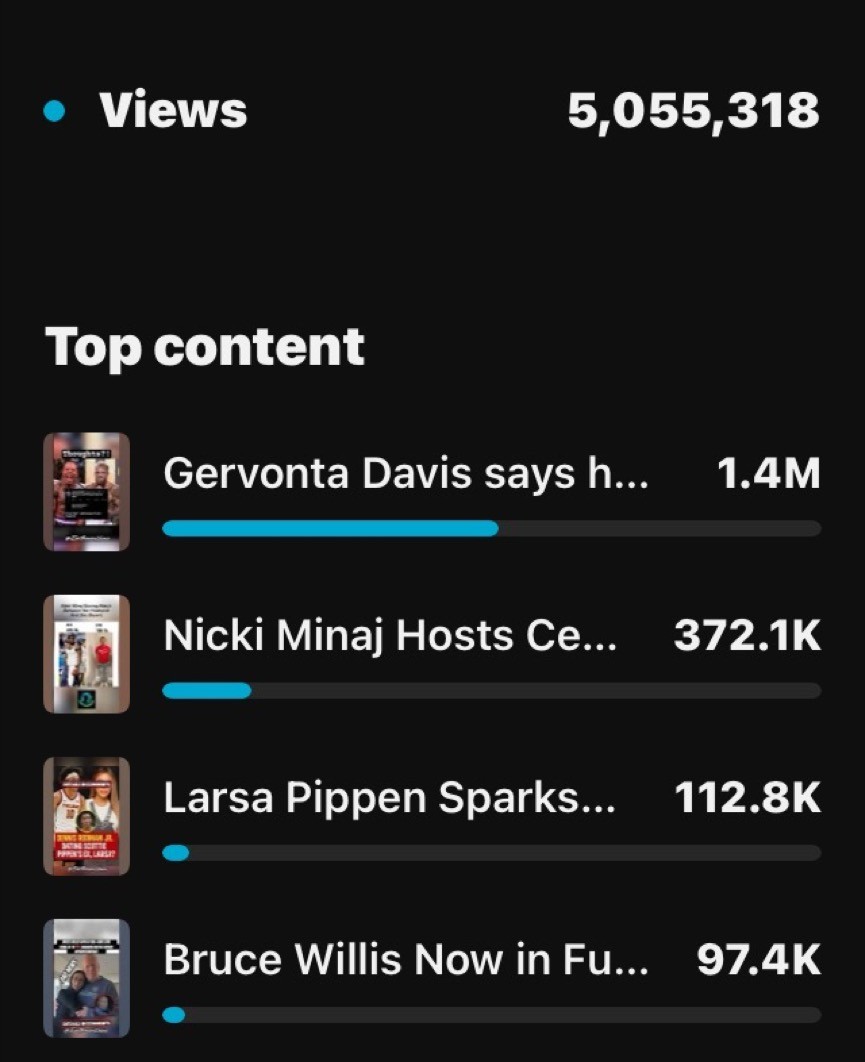Open the Nicki Minaj Hosts post row
This screenshot has height=1062, width=865.
point(432,654)
